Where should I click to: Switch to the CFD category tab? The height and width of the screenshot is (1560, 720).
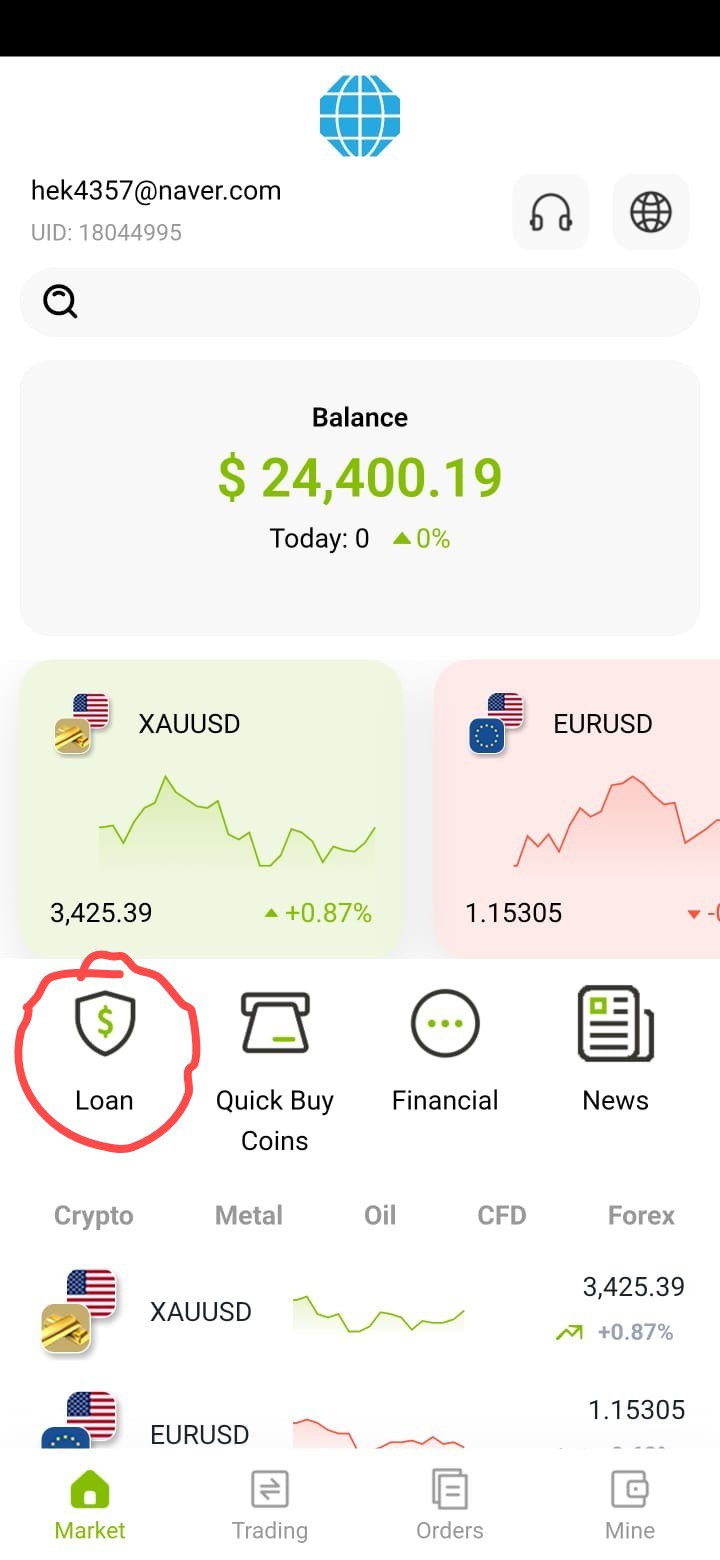[x=502, y=1216]
